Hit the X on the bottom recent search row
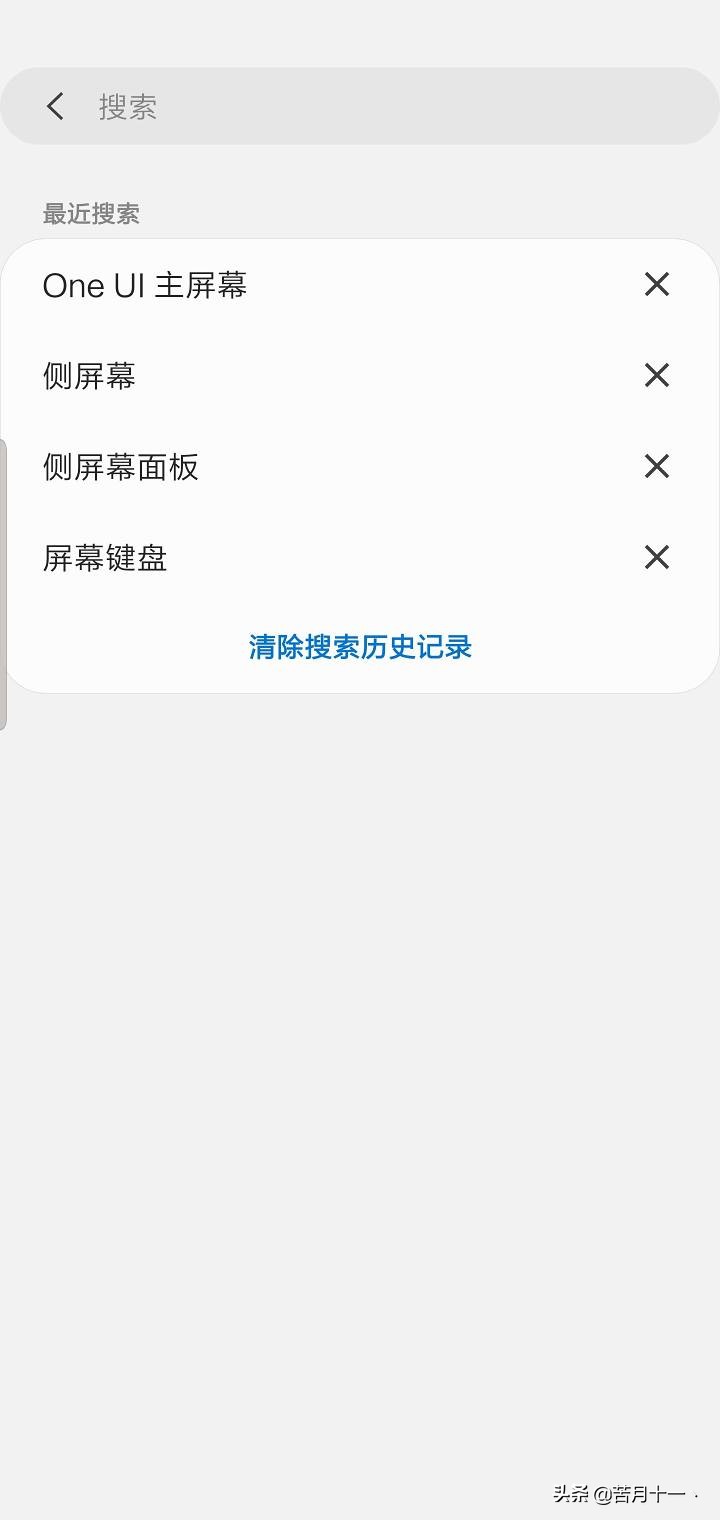The height and width of the screenshot is (1520, 720). [656, 558]
